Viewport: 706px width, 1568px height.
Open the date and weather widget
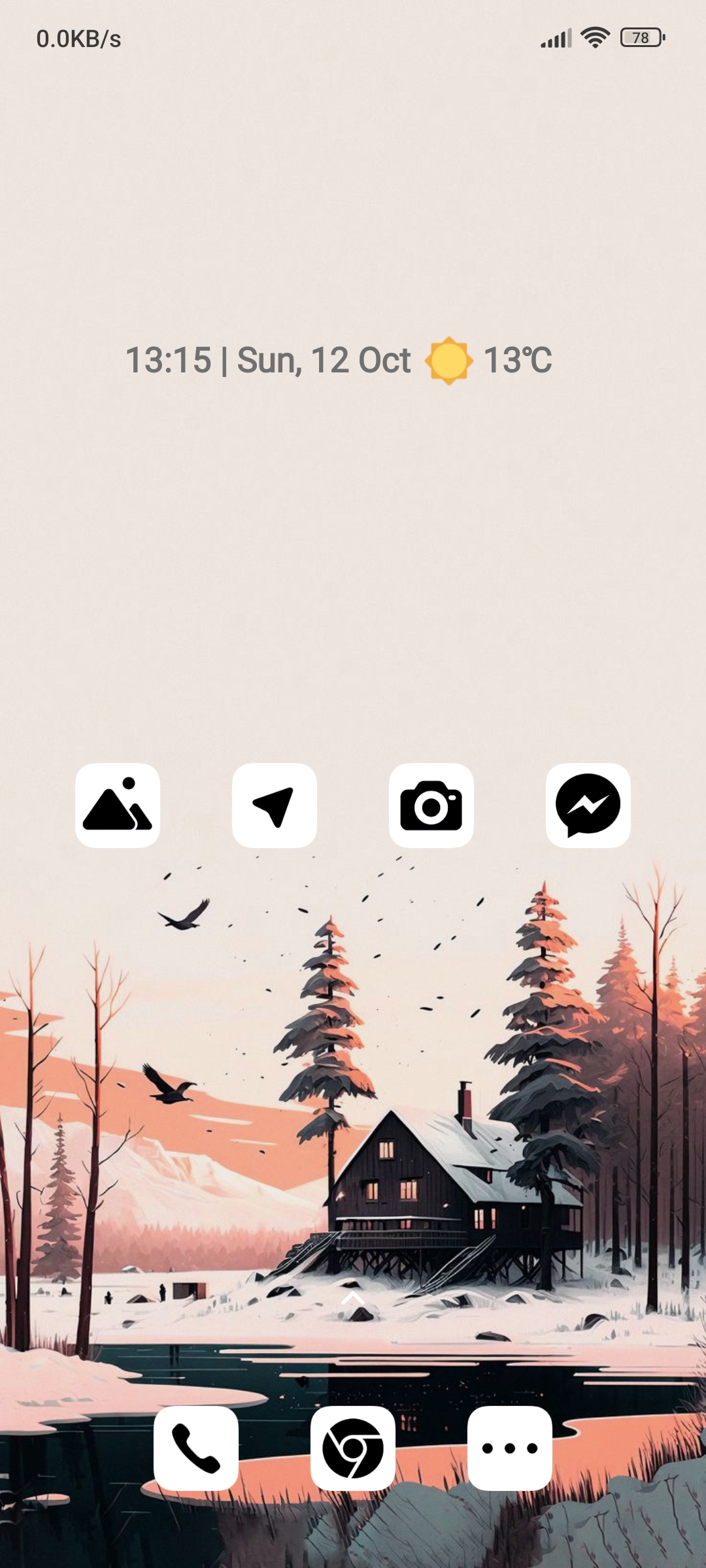339,360
